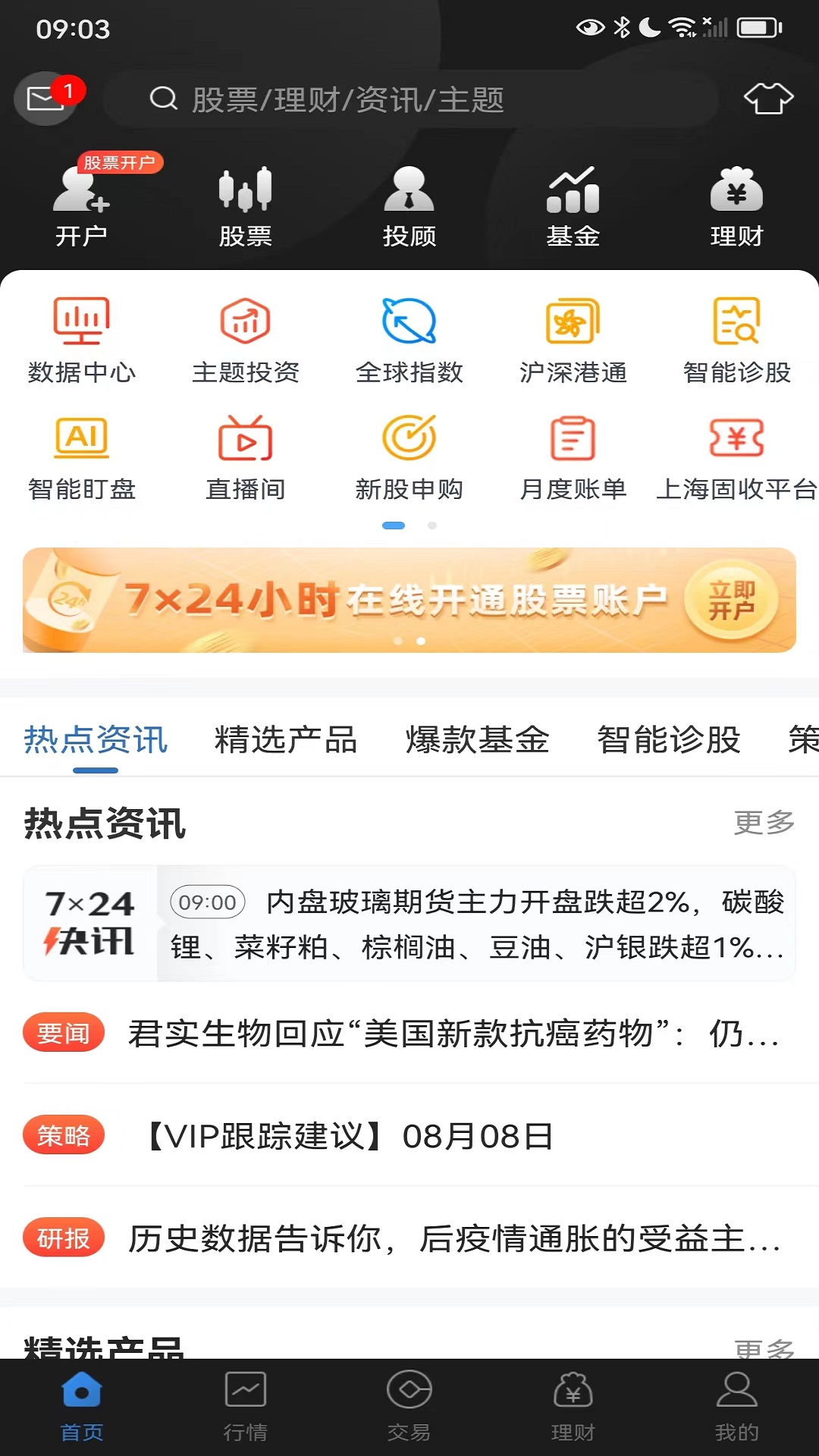This screenshot has width=819, height=1456.
Task: Open 数据中心 data center
Action: (81, 337)
